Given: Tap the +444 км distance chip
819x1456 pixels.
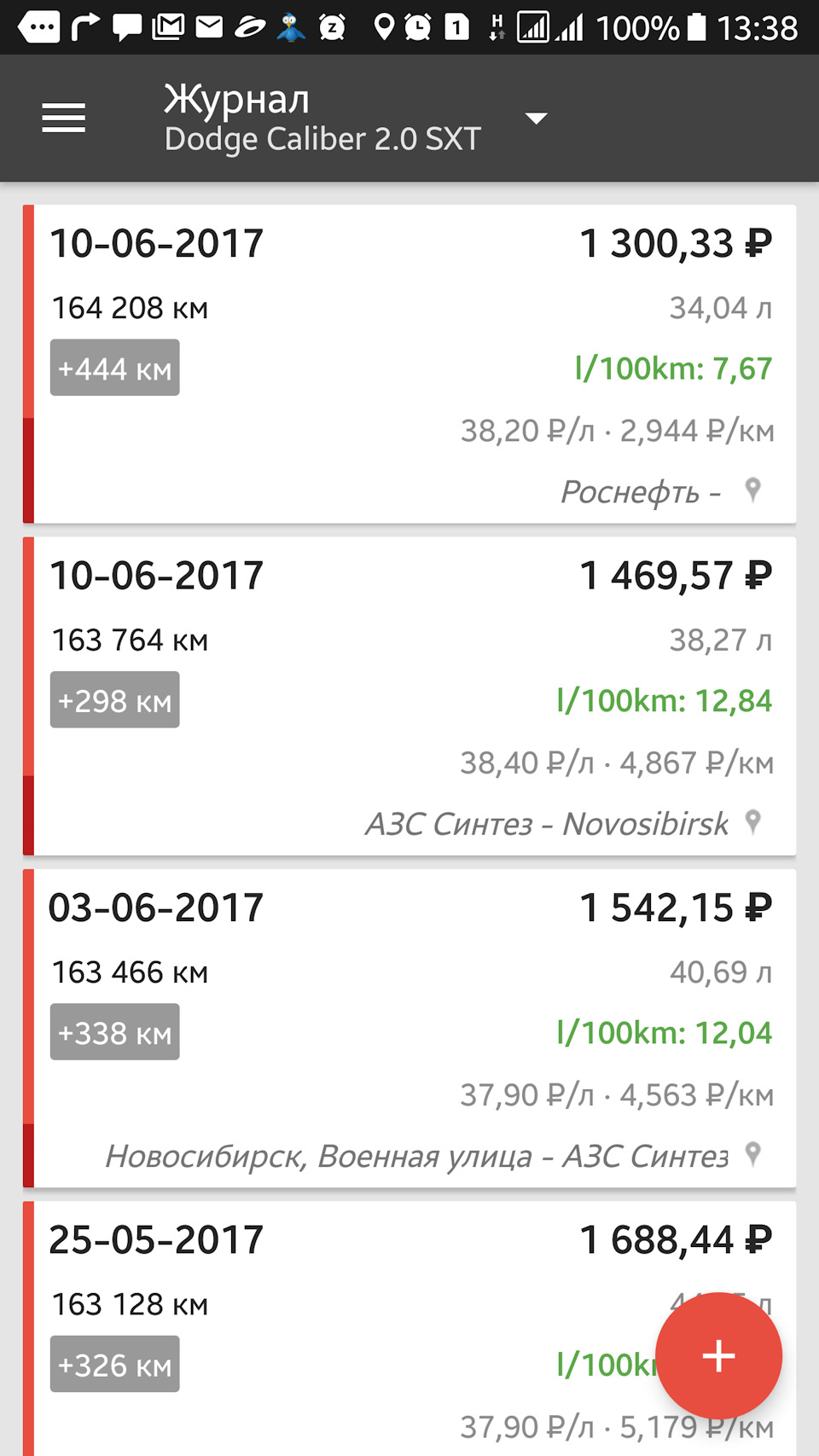Looking at the screenshot, I should coord(114,368).
